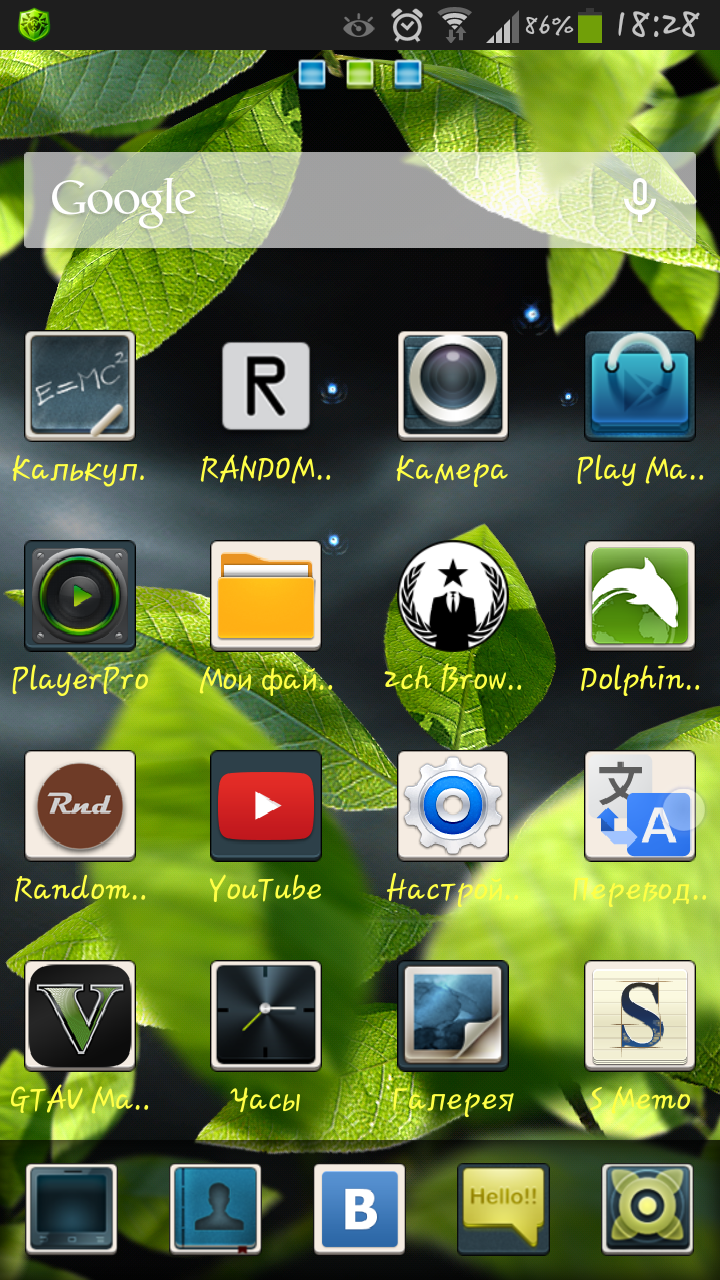Open Настройки settings
This screenshot has height=1280, width=720.
click(453, 806)
